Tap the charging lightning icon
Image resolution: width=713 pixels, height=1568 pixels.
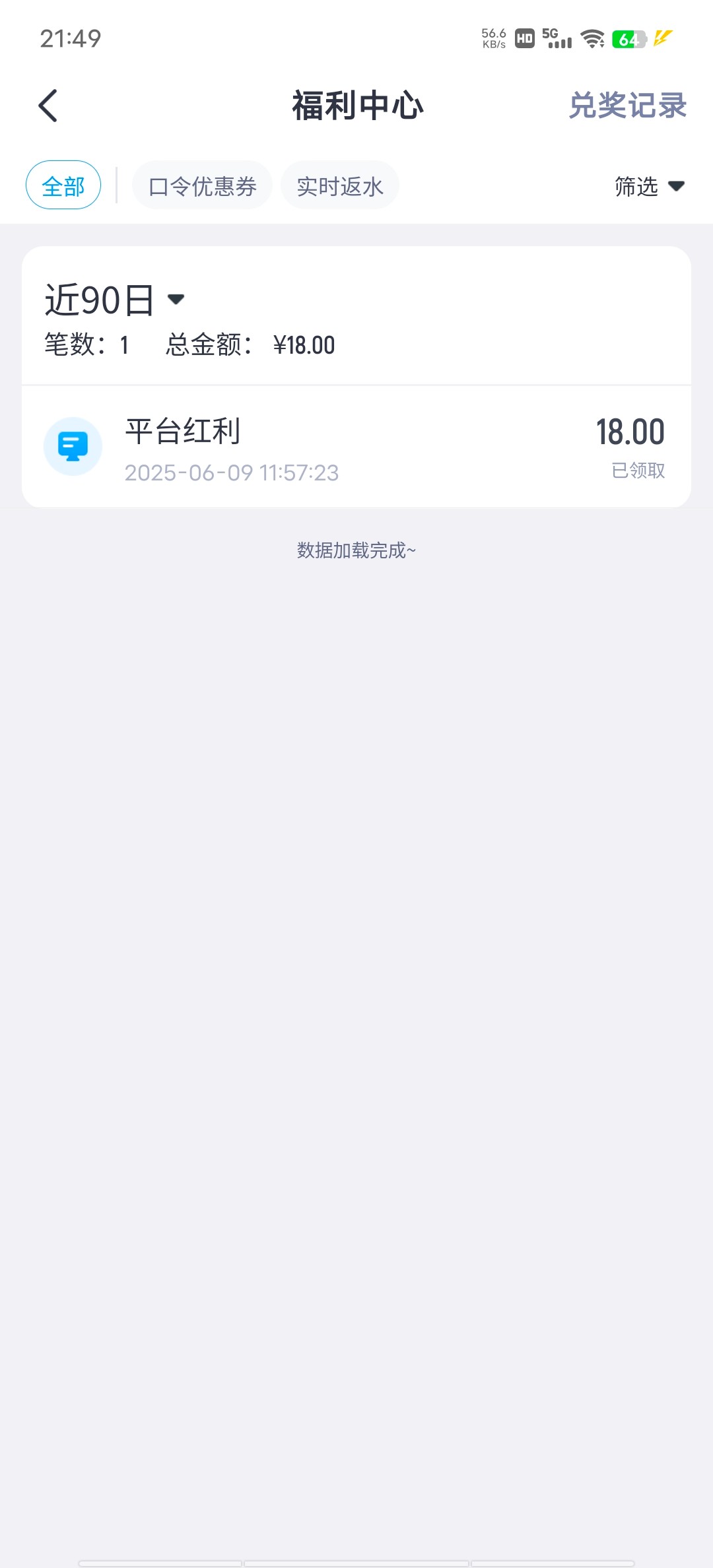[662, 38]
